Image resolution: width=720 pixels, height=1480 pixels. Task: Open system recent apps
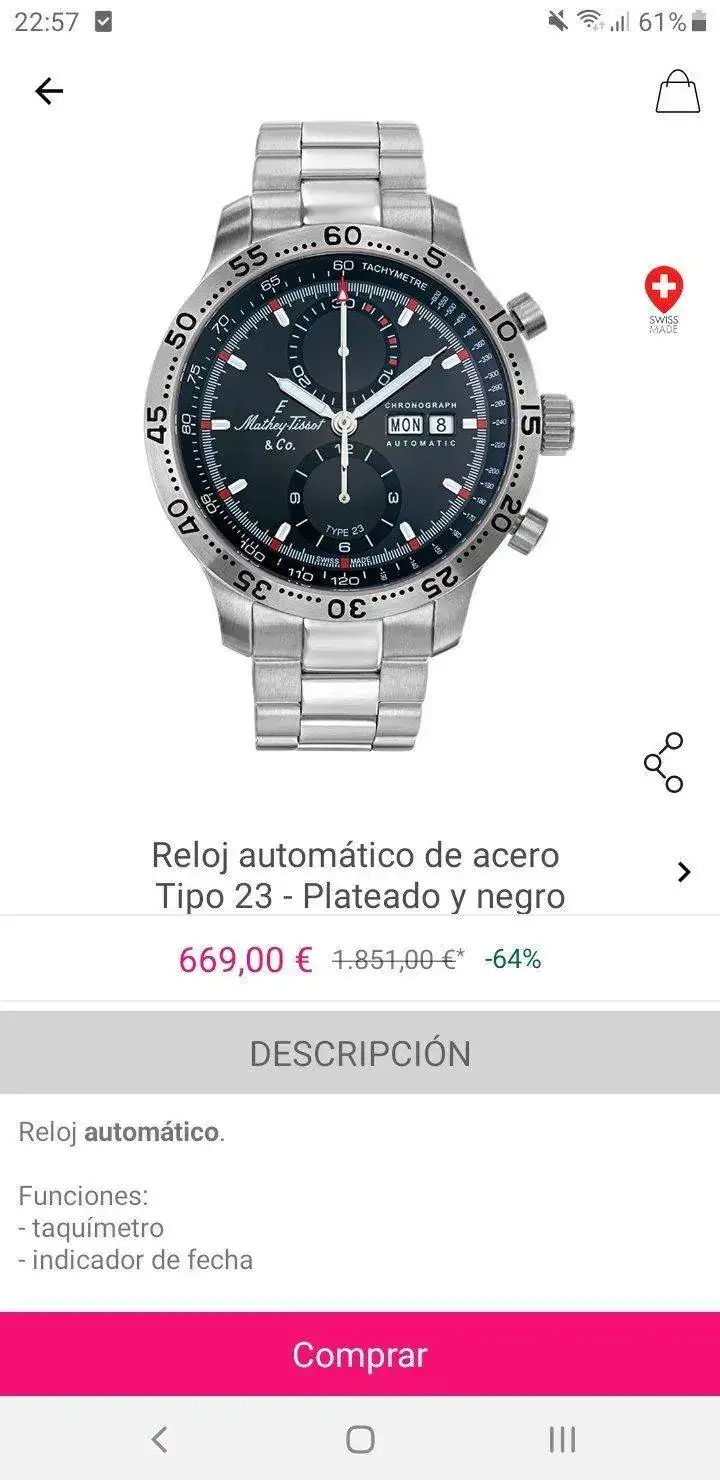(562, 1439)
